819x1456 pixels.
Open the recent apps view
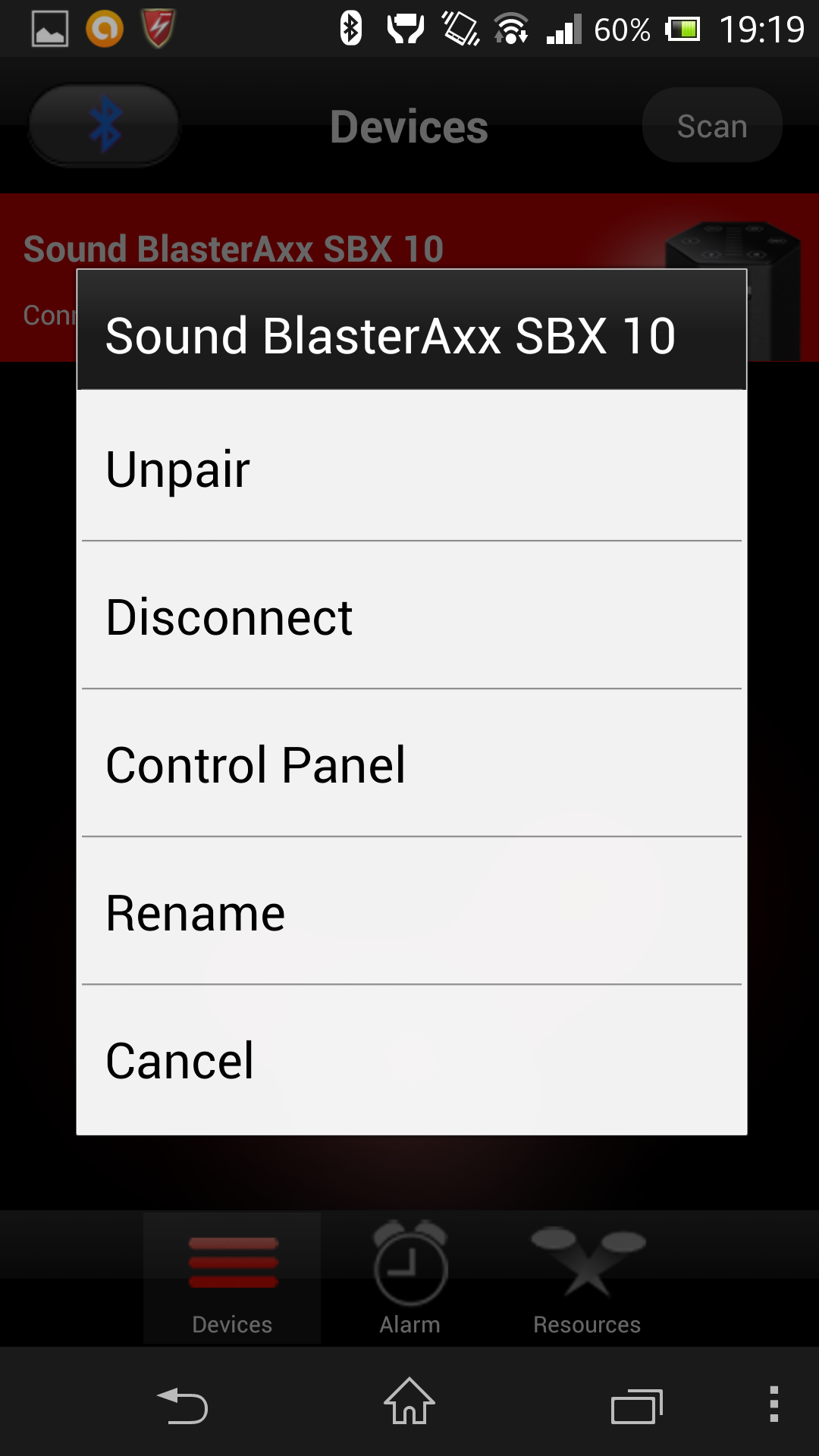click(x=637, y=1405)
